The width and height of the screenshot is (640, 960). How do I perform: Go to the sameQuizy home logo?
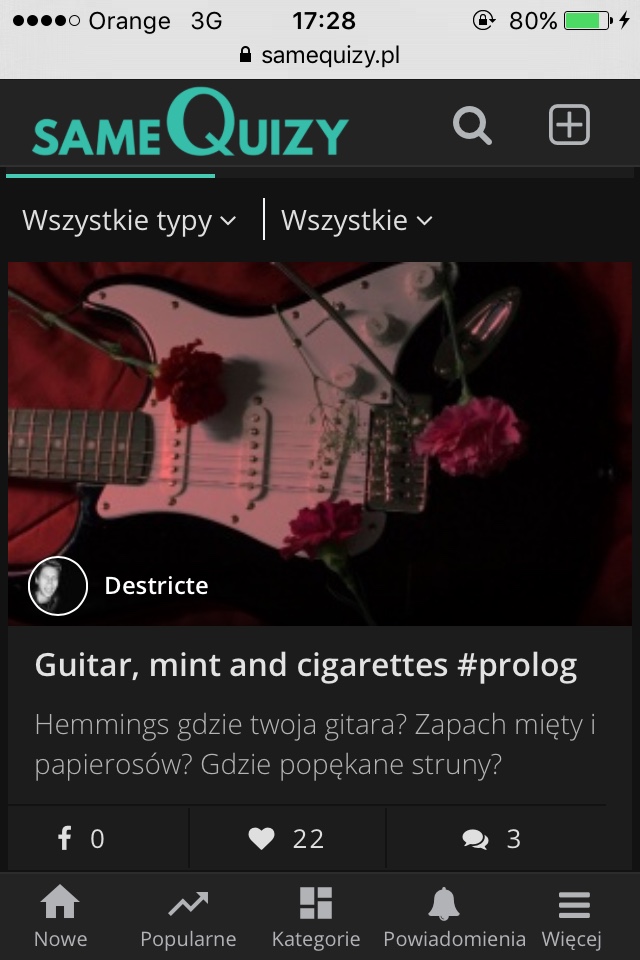(190, 126)
